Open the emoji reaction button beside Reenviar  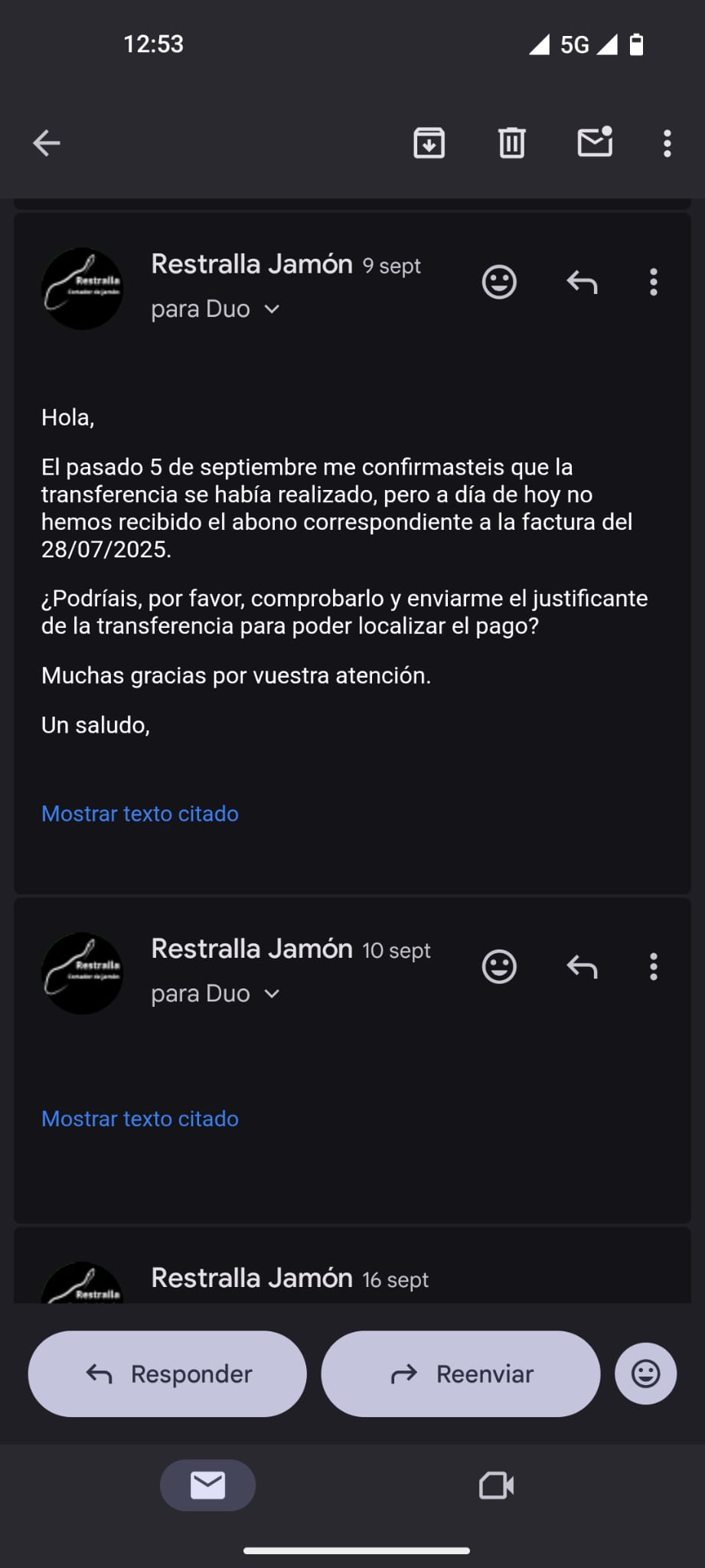click(645, 1374)
